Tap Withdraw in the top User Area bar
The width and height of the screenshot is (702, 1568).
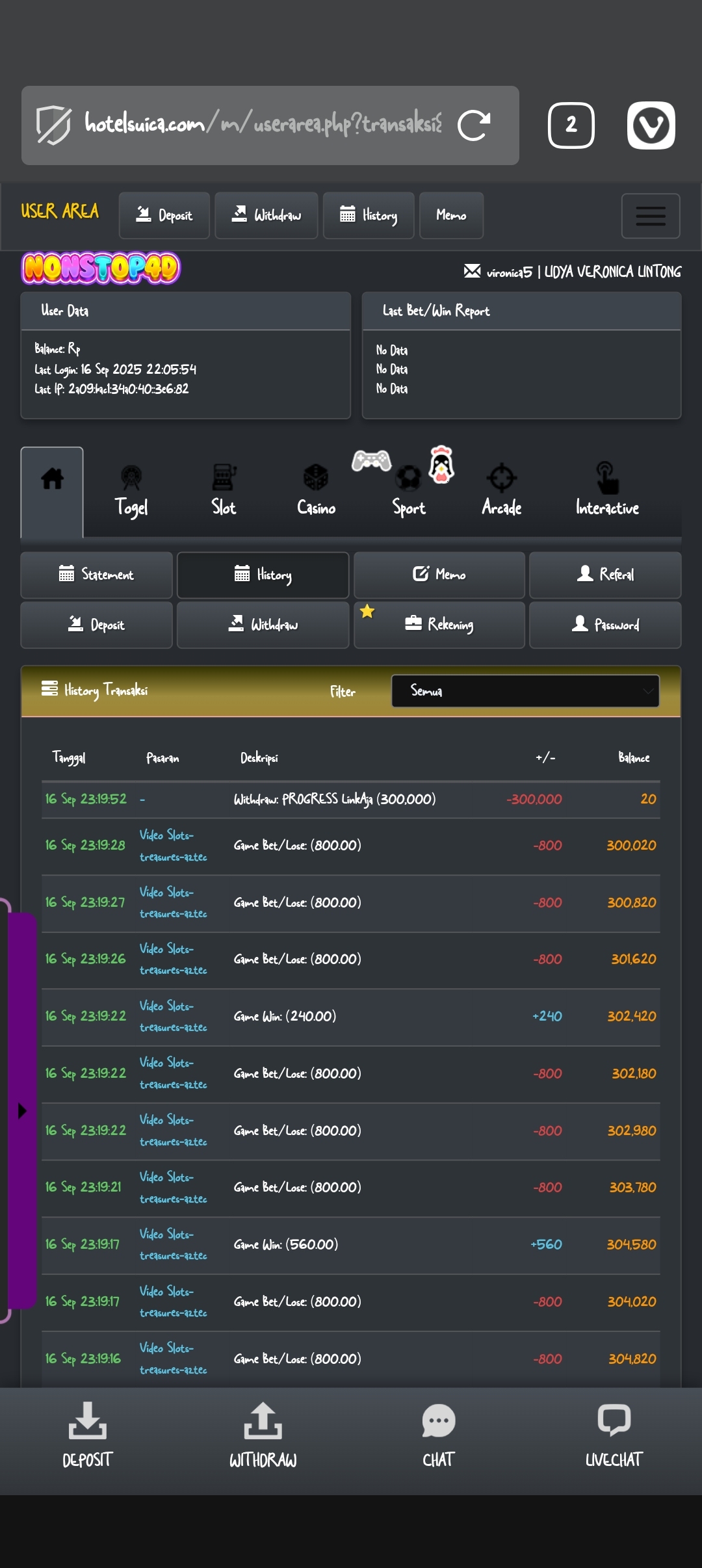(266, 216)
